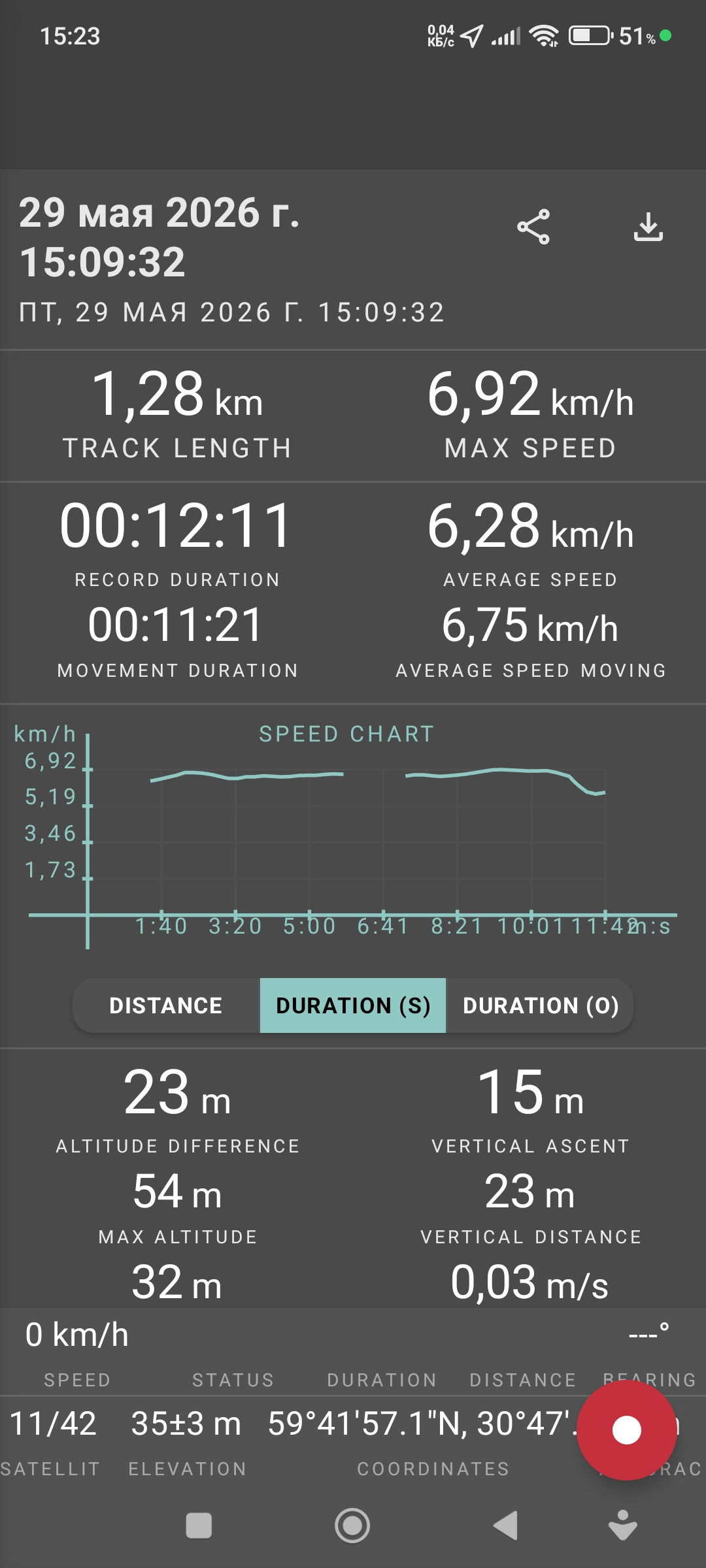Viewport: 706px width, 1568px height.
Task: Download the track file
Action: pyautogui.click(x=648, y=227)
